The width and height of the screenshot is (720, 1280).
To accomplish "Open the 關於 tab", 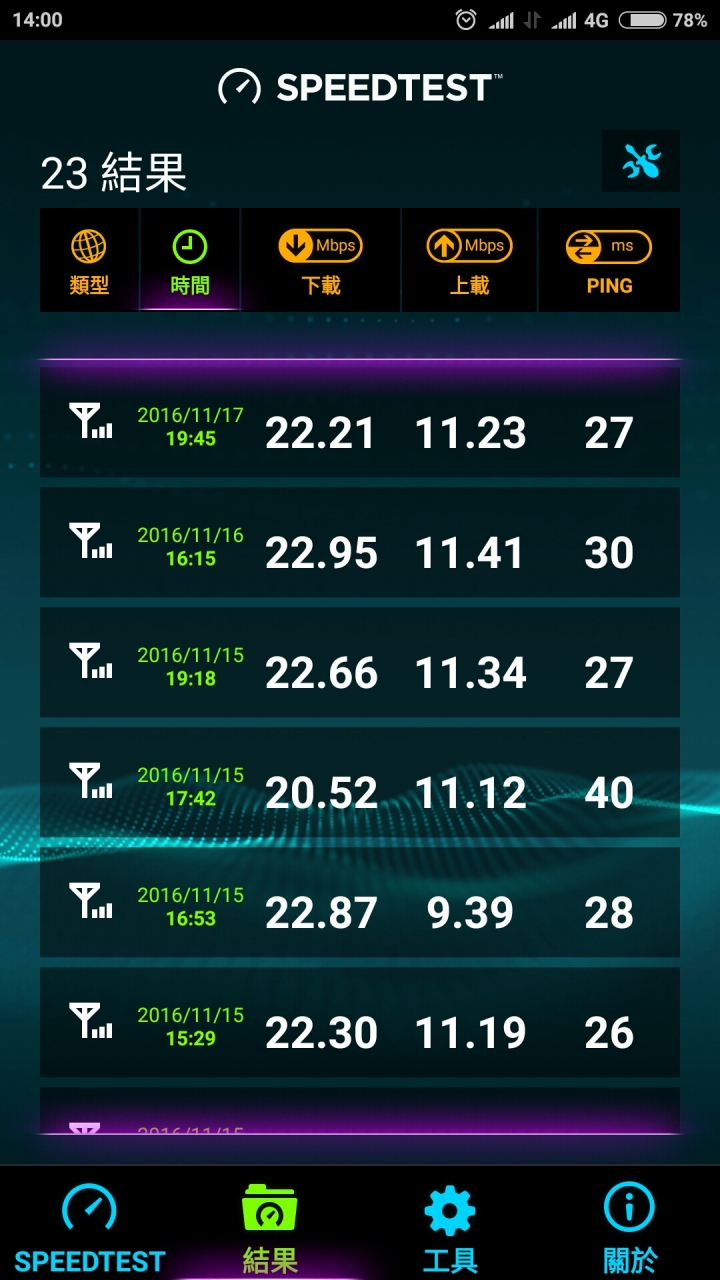I will coord(630,1226).
